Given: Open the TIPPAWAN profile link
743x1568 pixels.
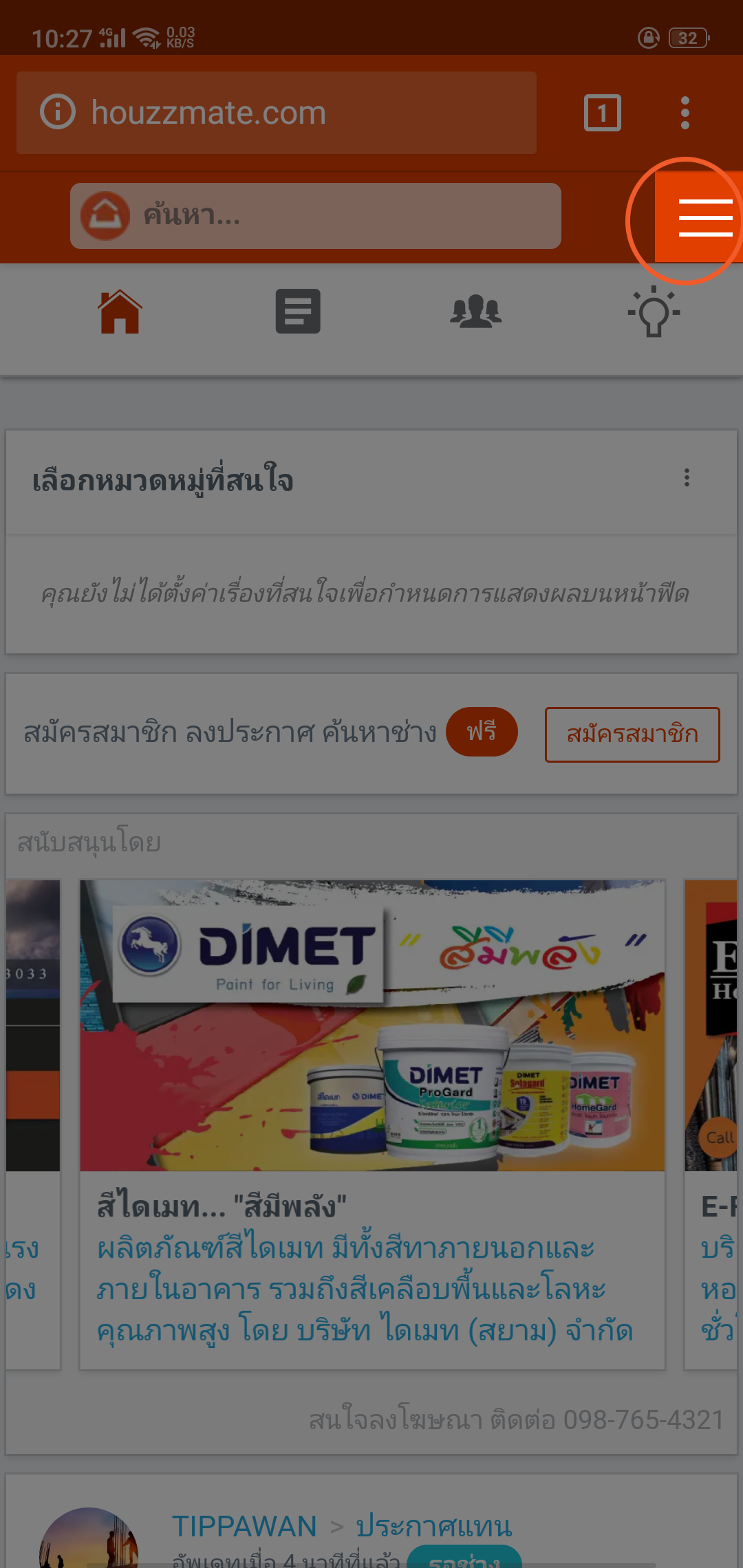Looking at the screenshot, I should tap(244, 1526).
